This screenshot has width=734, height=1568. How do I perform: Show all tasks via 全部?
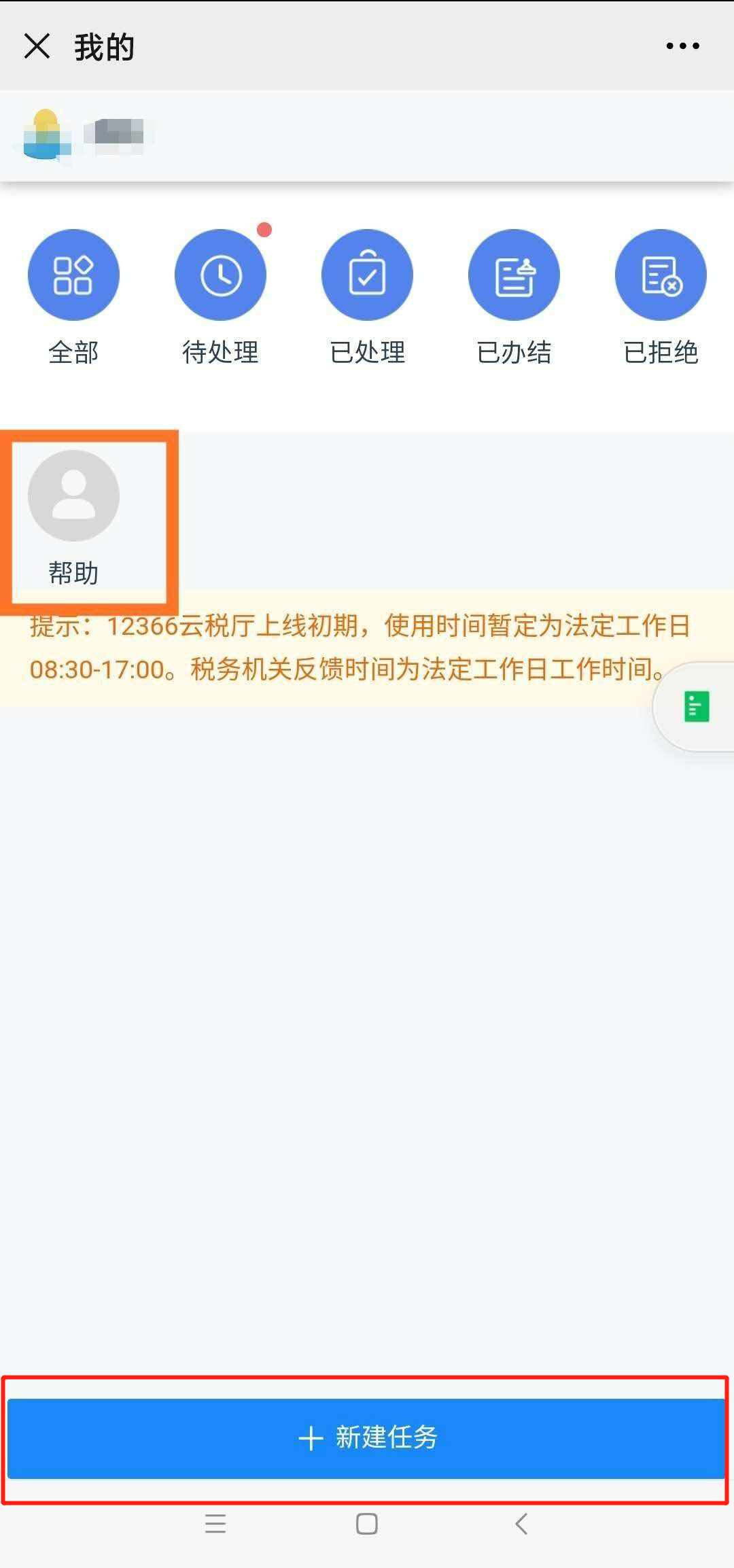73,298
